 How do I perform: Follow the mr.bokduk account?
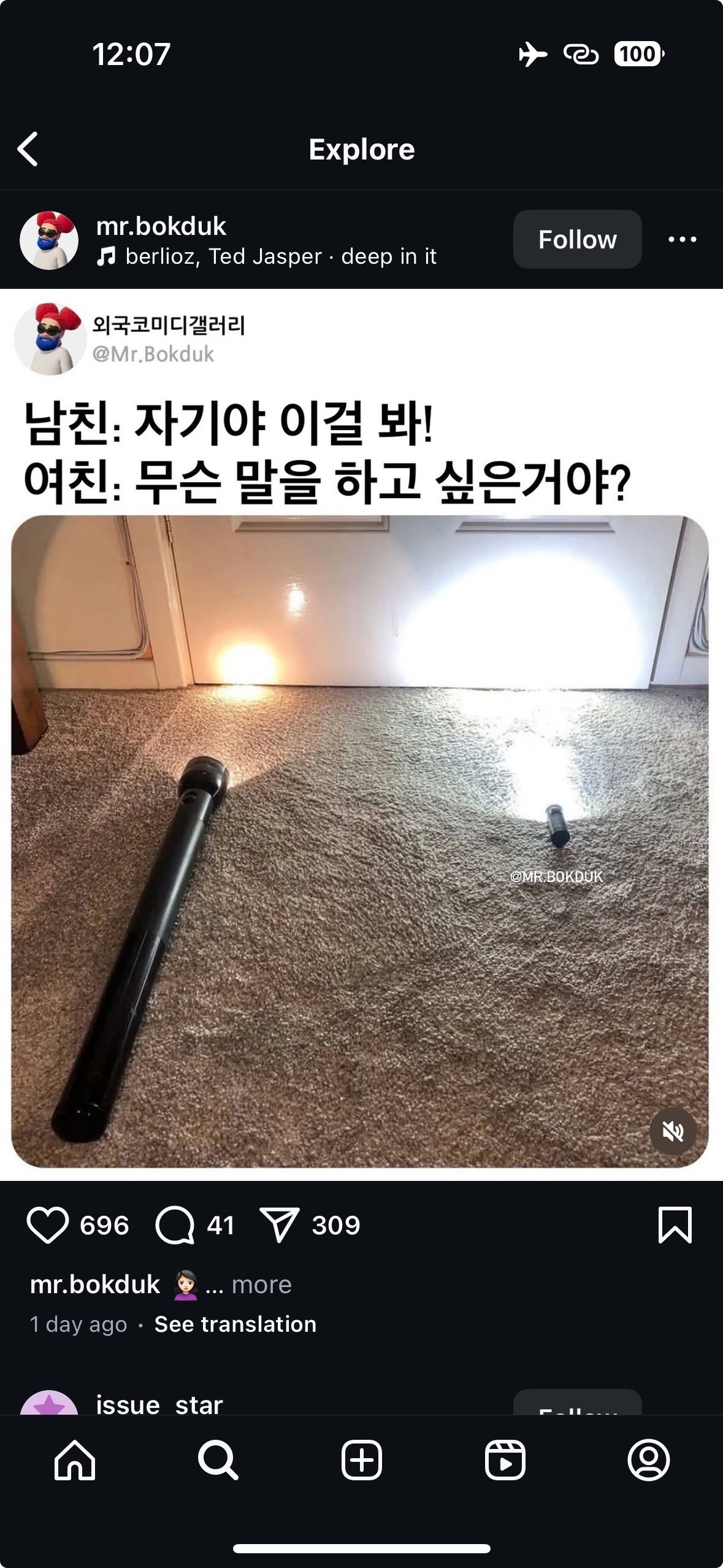pyautogui.click(x=577, y=239)
